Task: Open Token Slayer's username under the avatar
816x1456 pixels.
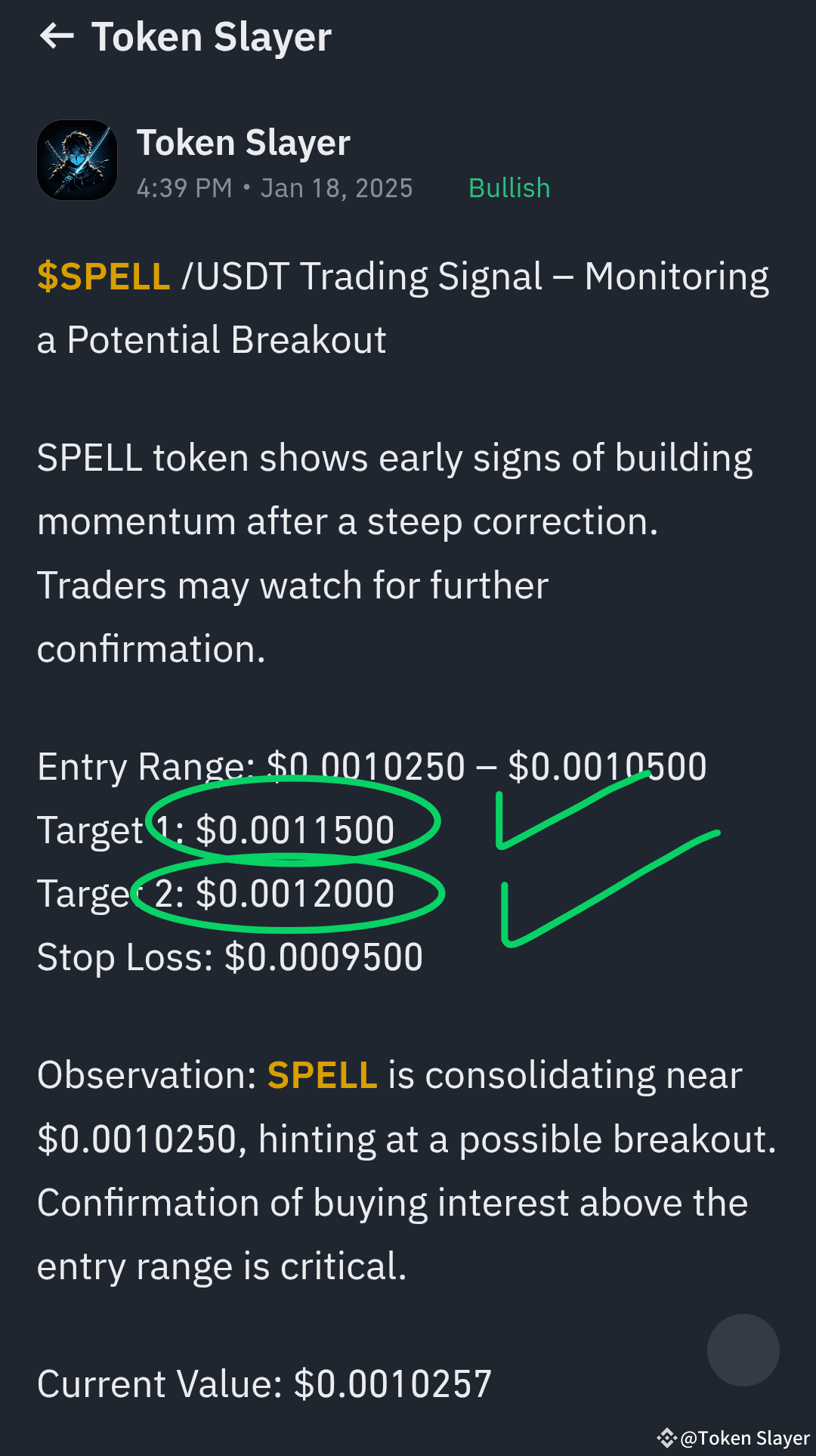Action: click(x=243, y=141)
